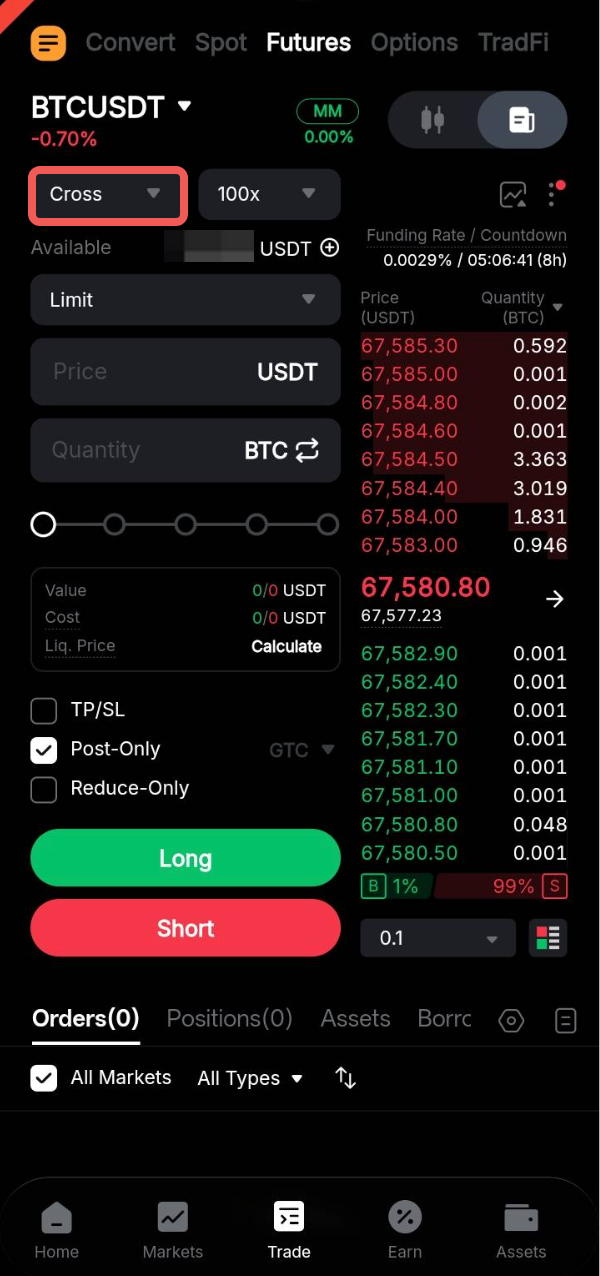The image size is (600, 1276).
Task: Expand the Limit order type dropdown
Action: [x=185, y=300]
